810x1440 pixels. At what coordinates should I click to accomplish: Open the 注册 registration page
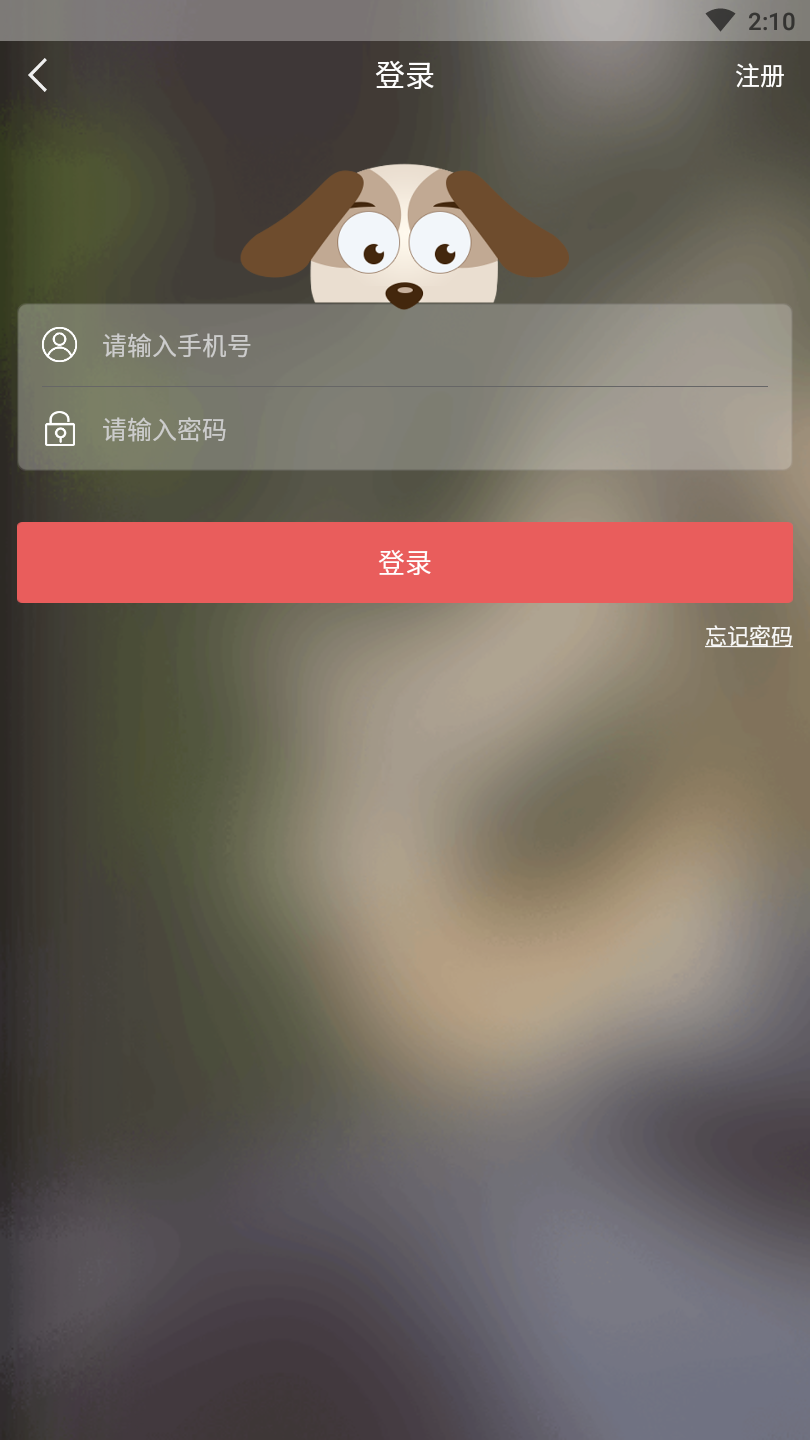coord(759,76)
